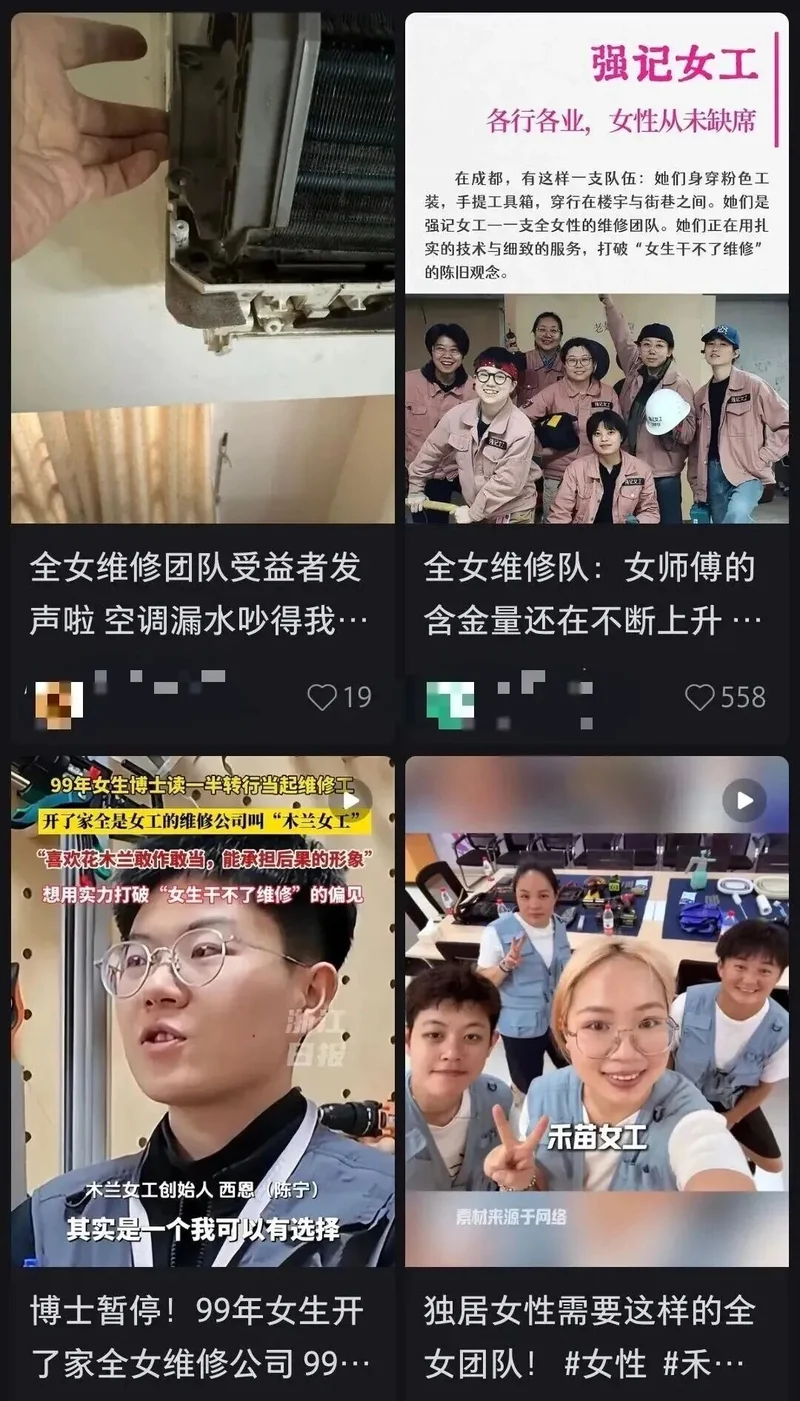
Task: Open the title 独居女性需要这样的全女团队
Action: (590, 1336)
